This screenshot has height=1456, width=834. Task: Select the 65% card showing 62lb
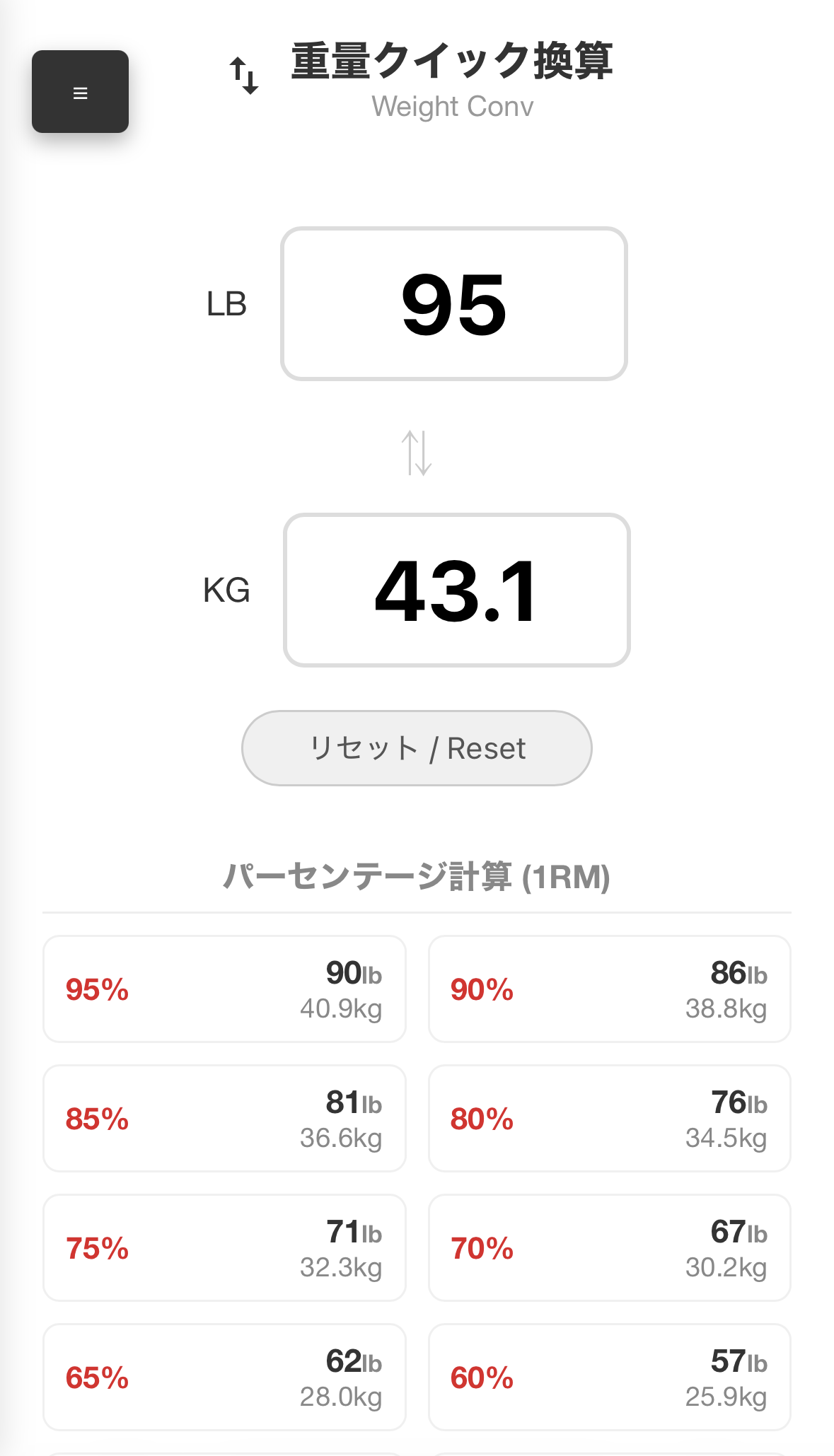224,1377
